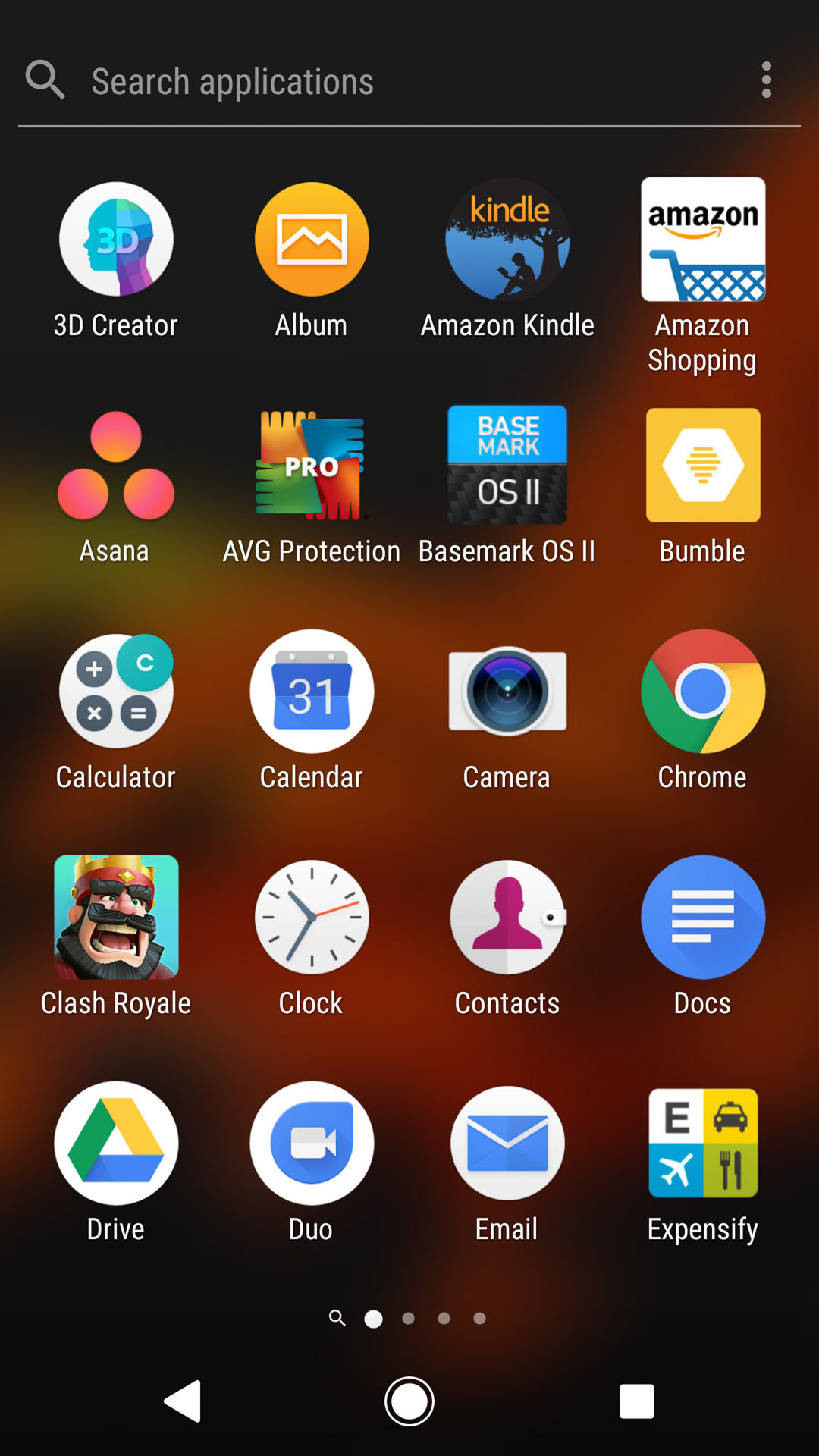Open the Album app
The width and height of the screenshot is (819, 1456).
click(x=312, y=240)
